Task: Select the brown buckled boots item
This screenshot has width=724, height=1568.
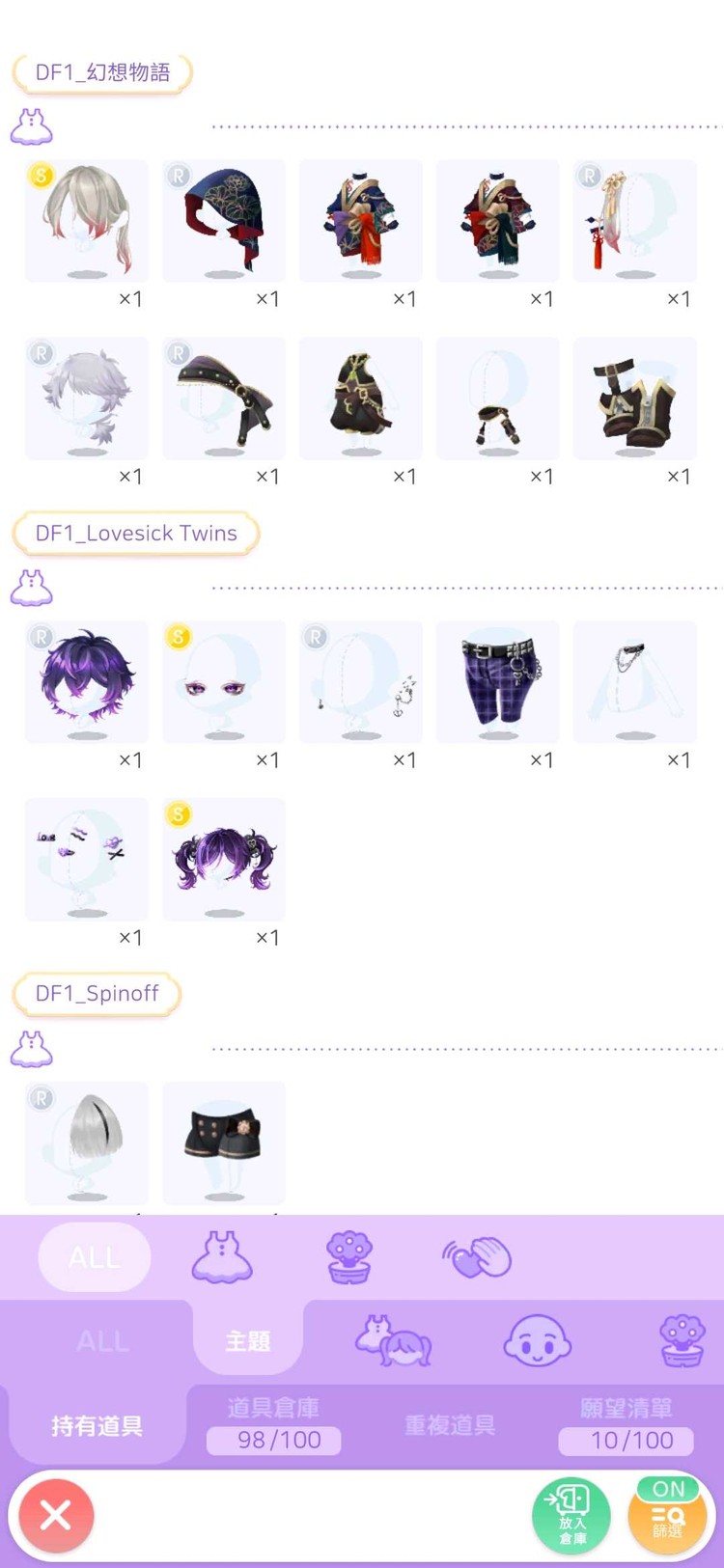Action: point(635,398)
